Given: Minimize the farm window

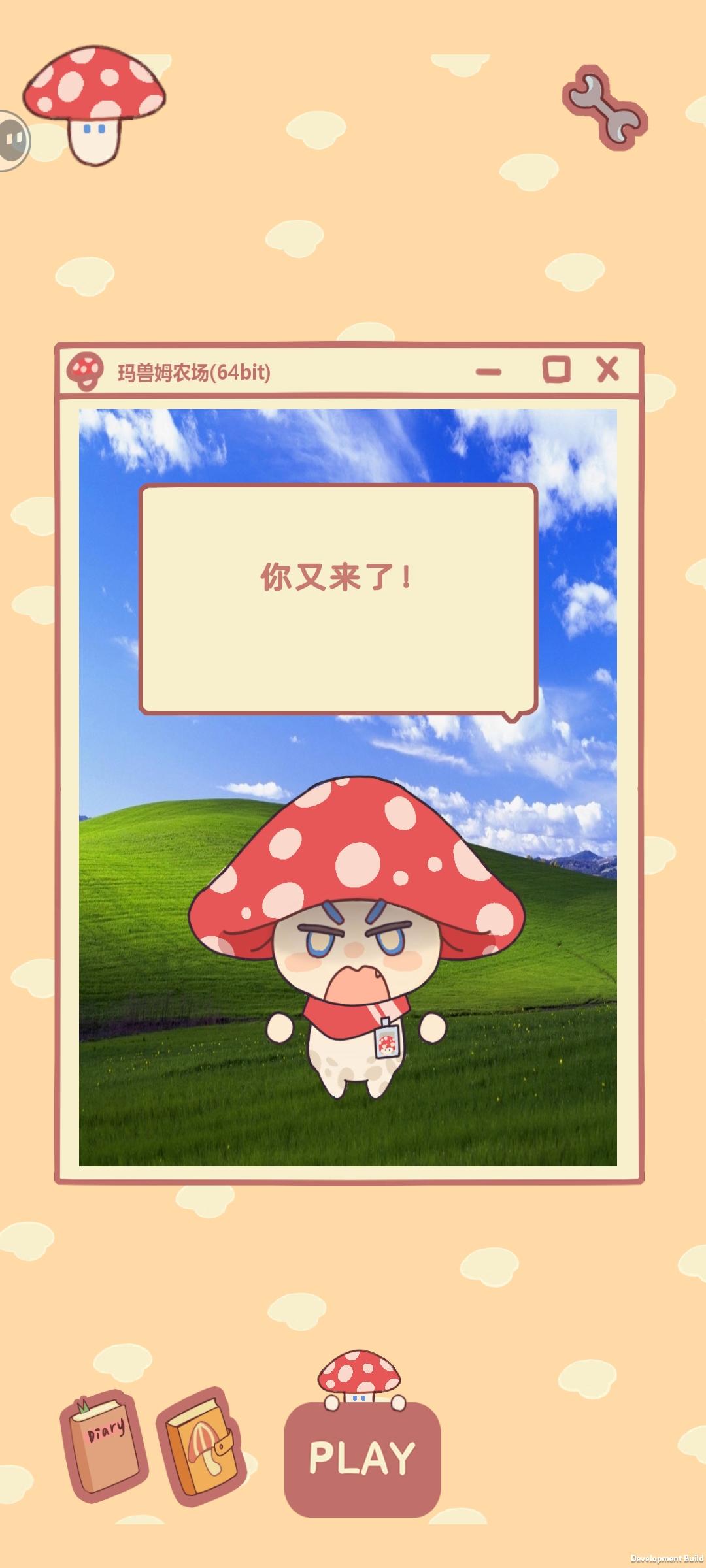Looking at the screenshot, I should tap(488, 371).
